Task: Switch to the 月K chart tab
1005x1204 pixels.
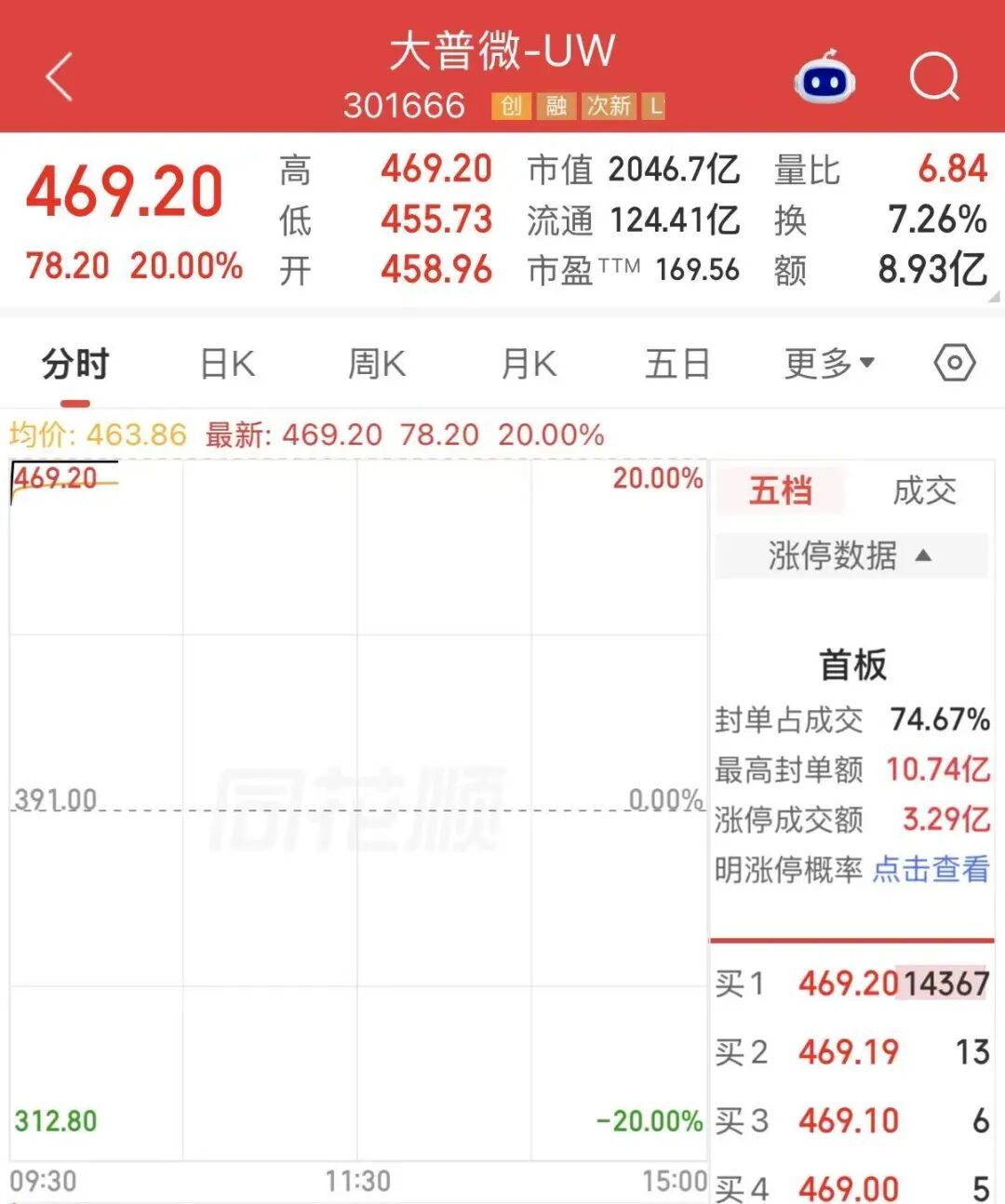Action: tap(529, 364)
